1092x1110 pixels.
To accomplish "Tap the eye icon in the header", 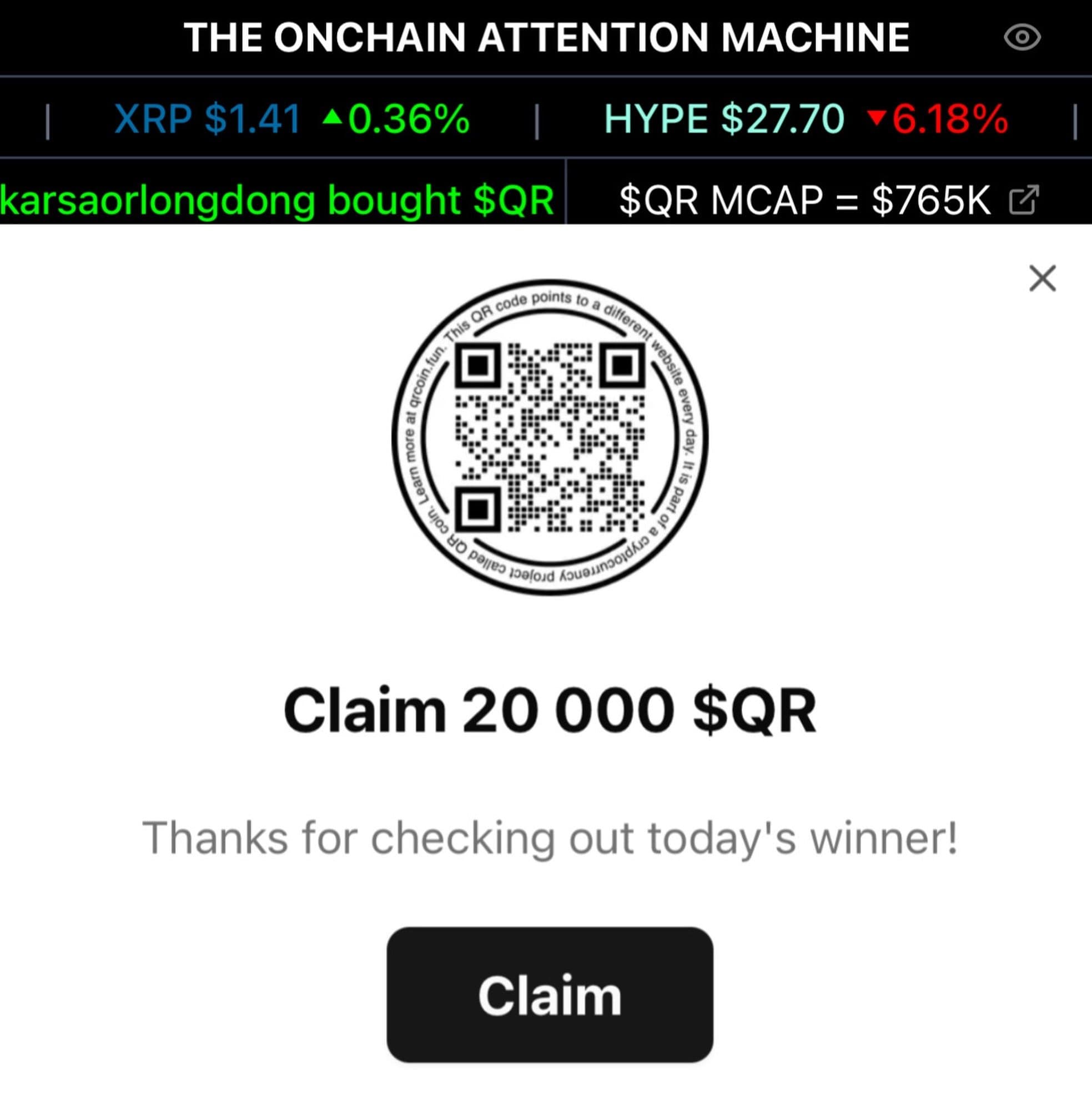I will [1022, 38].
